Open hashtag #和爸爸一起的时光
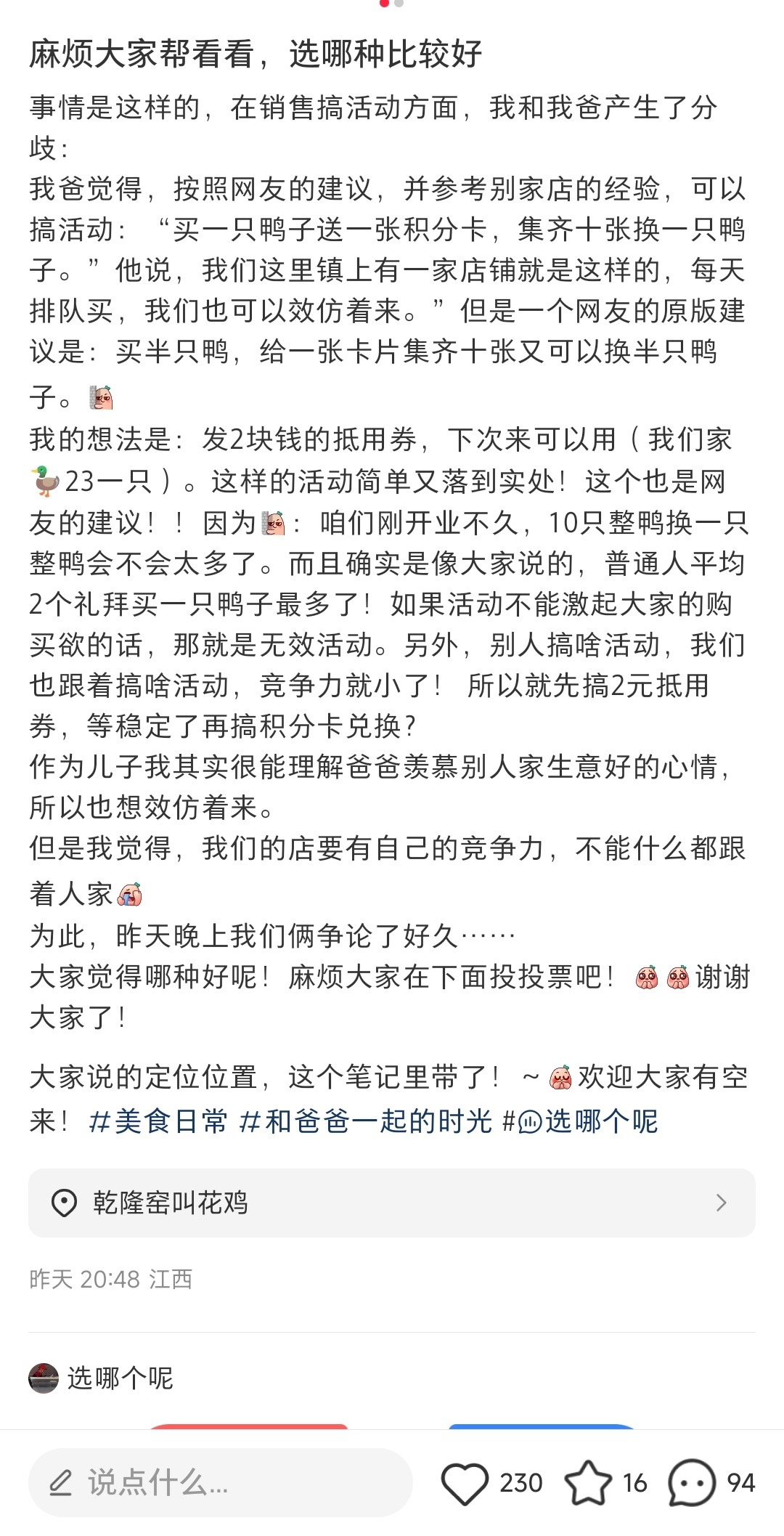The height and width of the screenshot is (1536, 784). 366,1122
